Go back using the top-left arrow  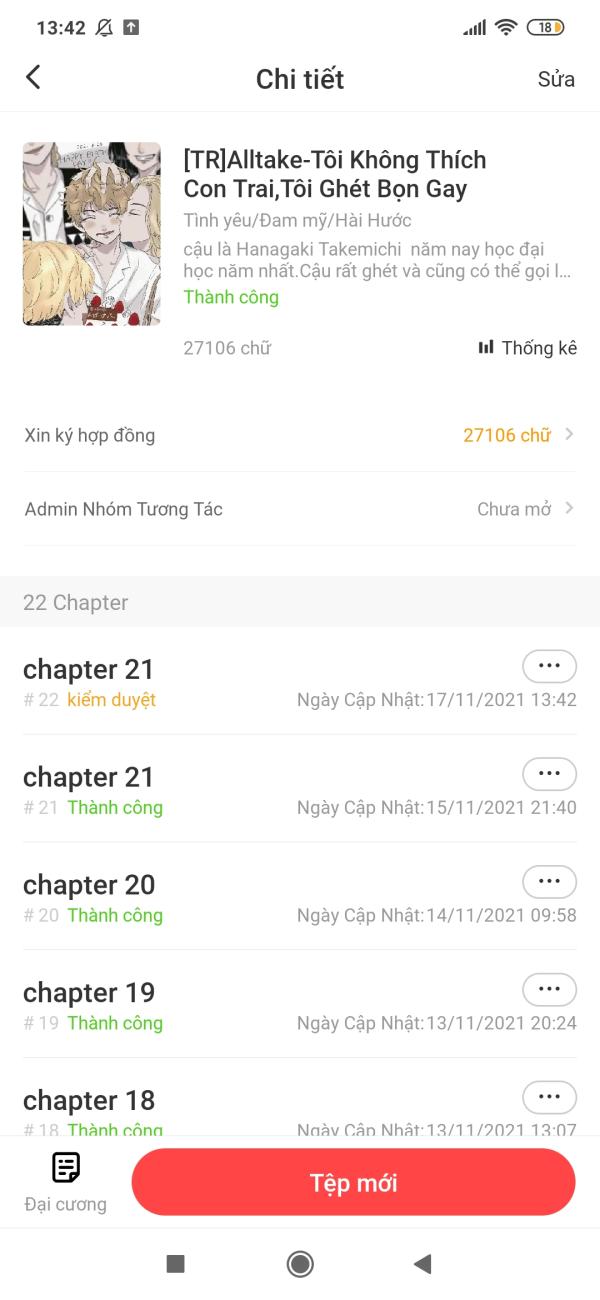pos(34,78)
